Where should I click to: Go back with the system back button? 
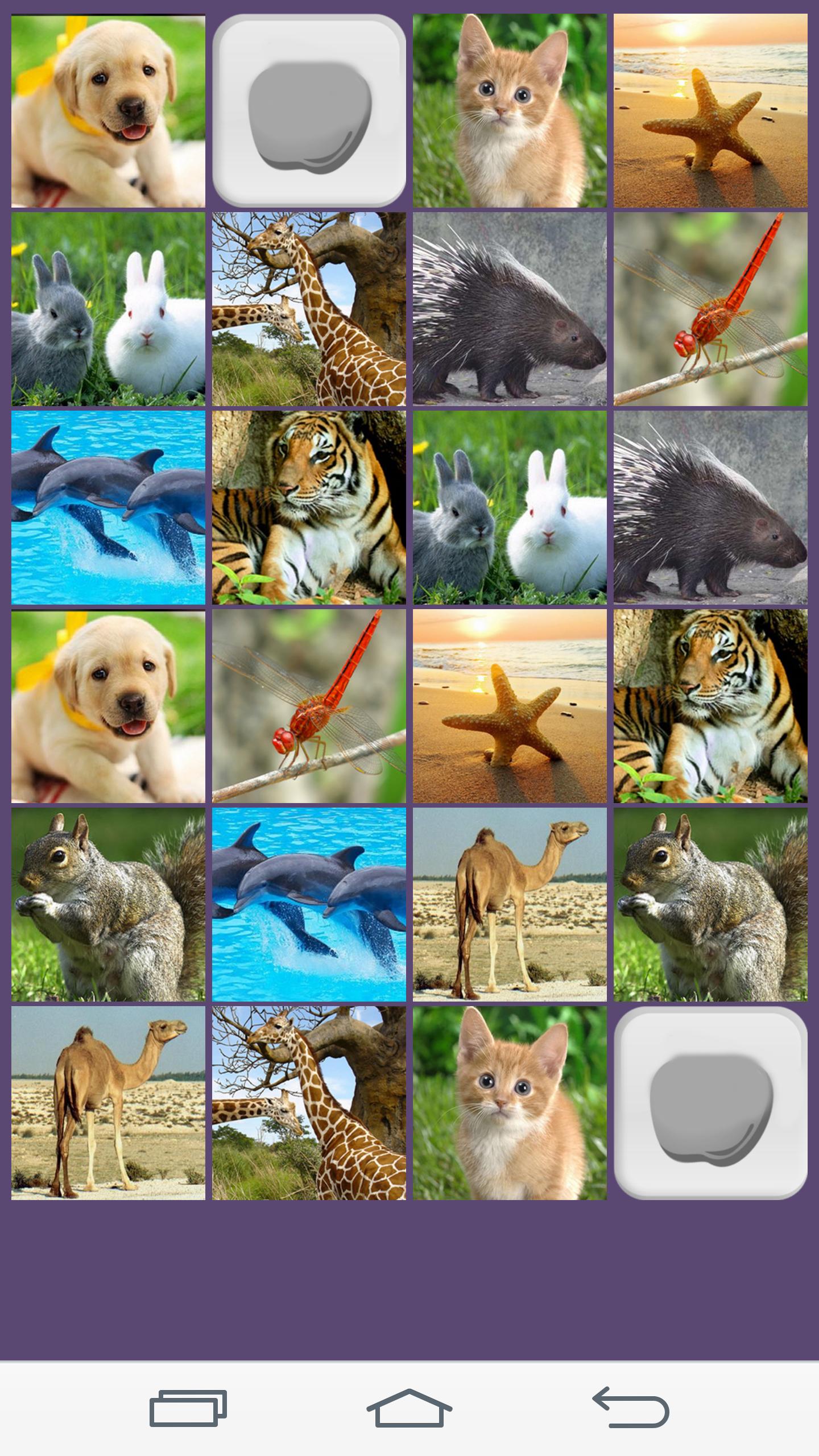click(x=631, y=1408)
